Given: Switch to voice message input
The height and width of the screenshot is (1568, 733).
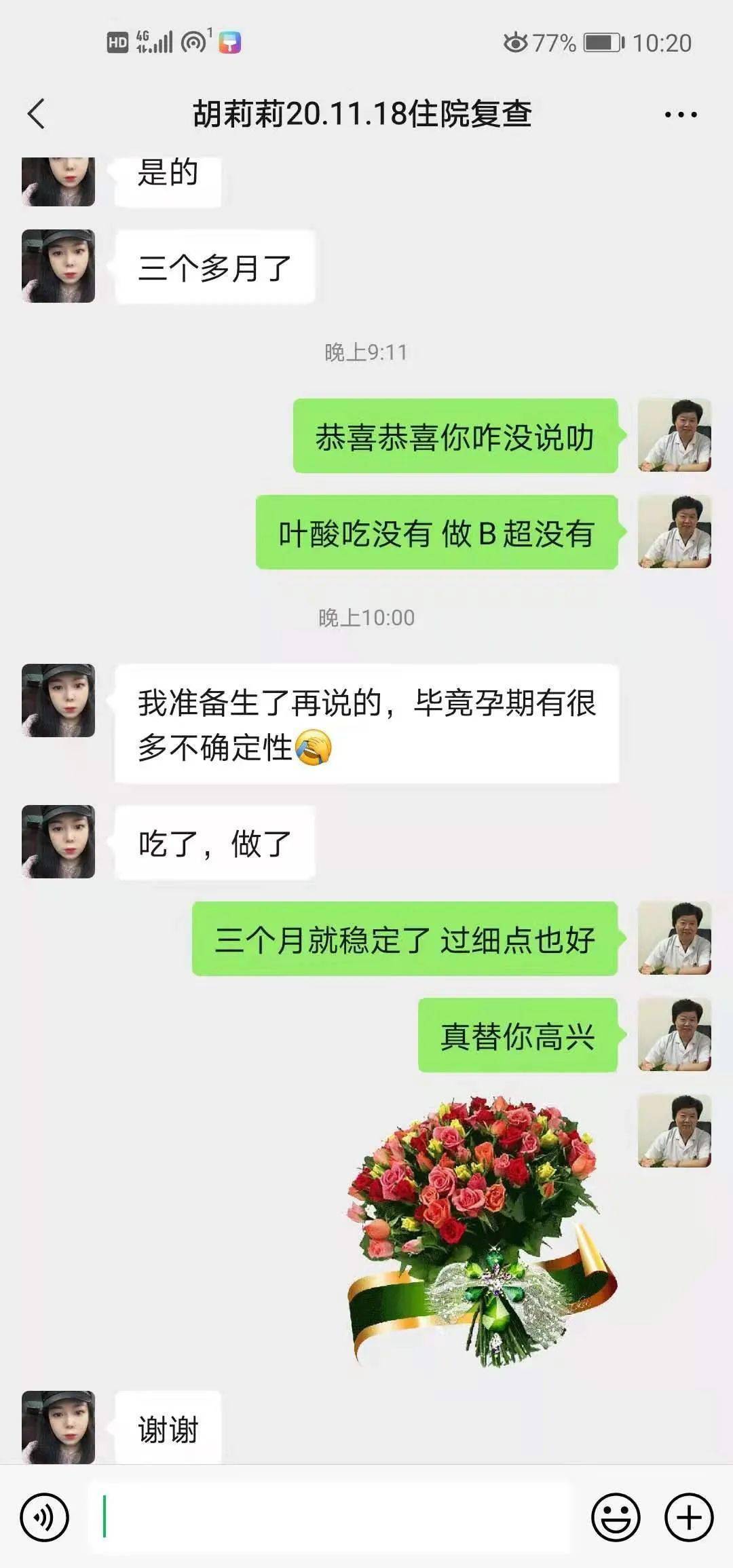Looking at the screenshot, I should click(x=45, y=1517).
